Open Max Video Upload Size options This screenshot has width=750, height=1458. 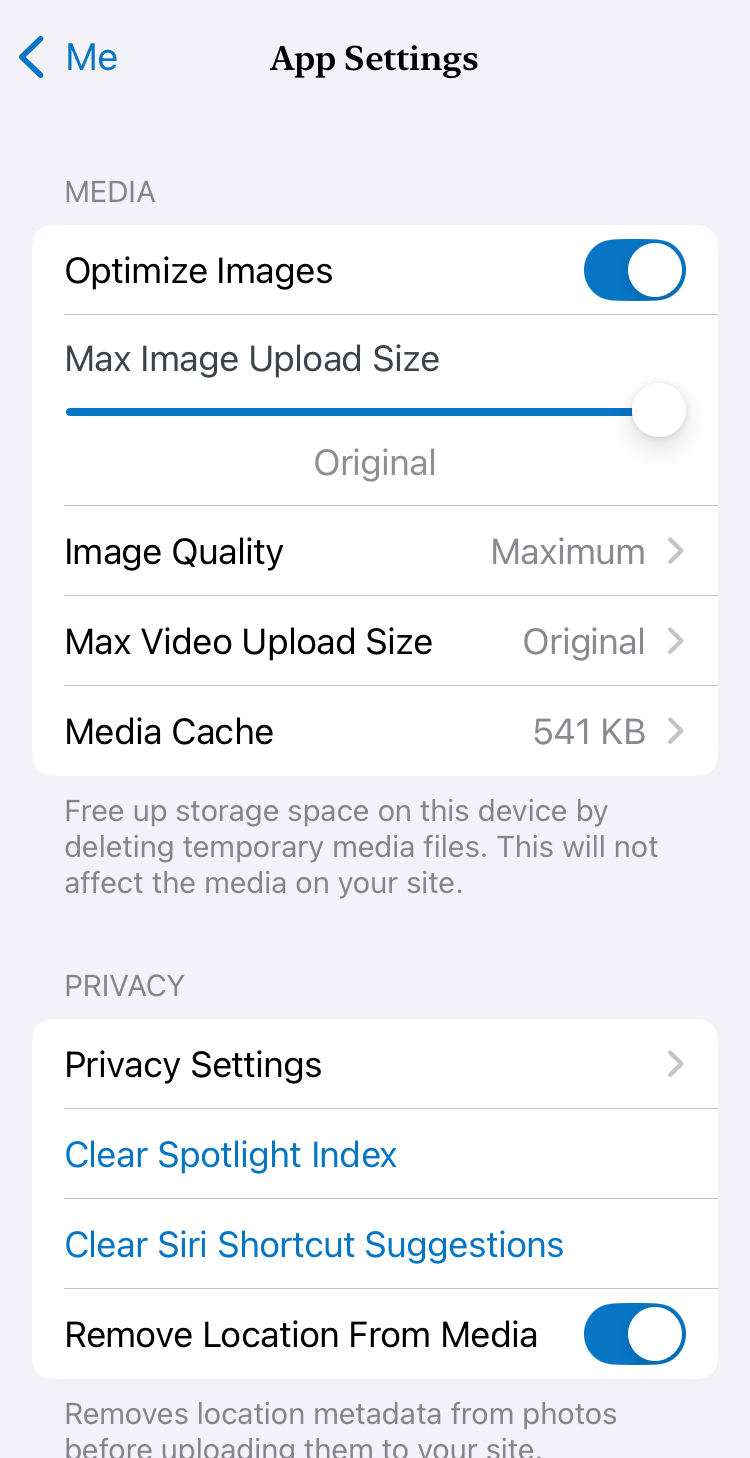pos(375,642)
